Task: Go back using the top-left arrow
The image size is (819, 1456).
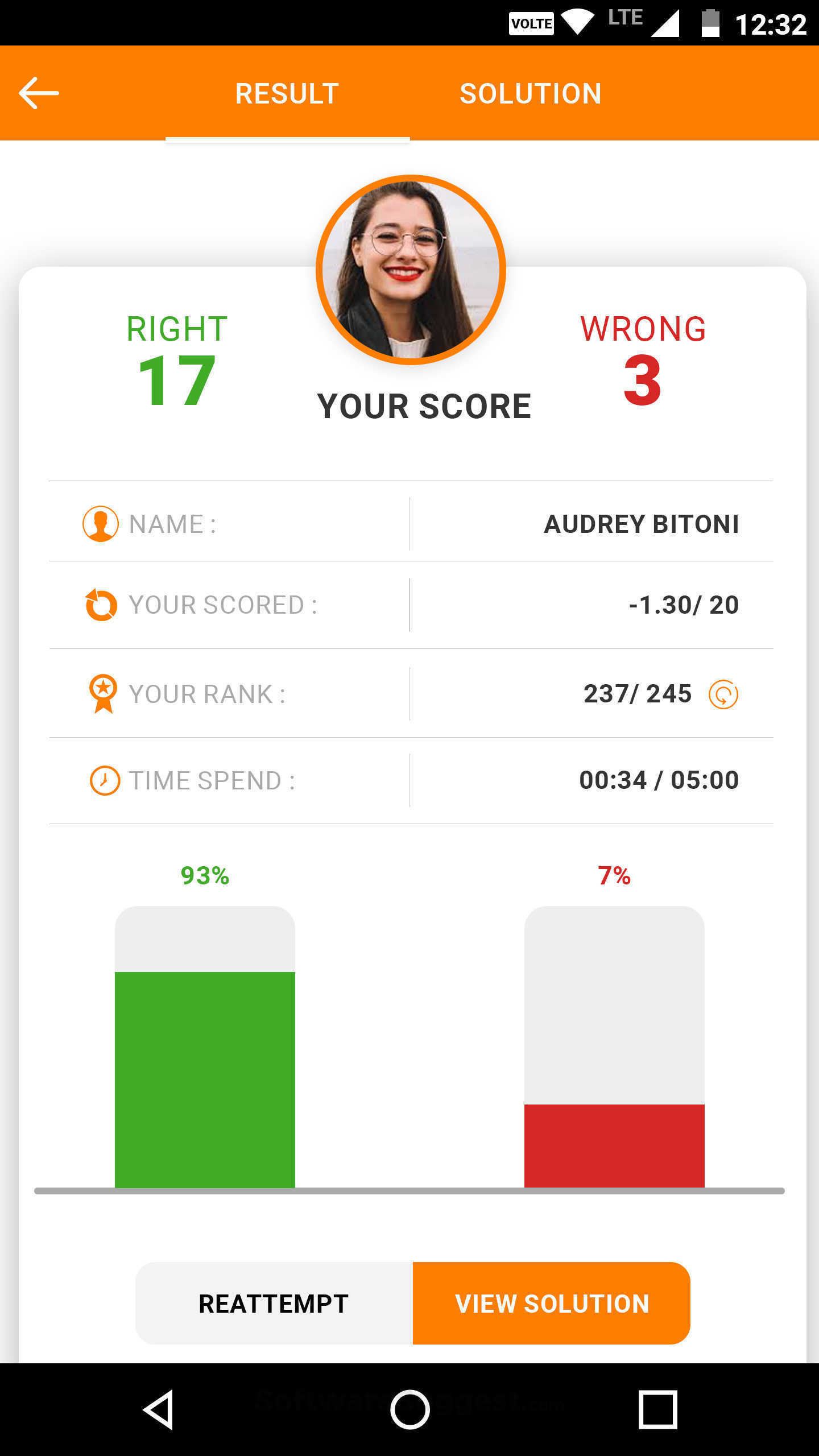Action: (39, 93)
